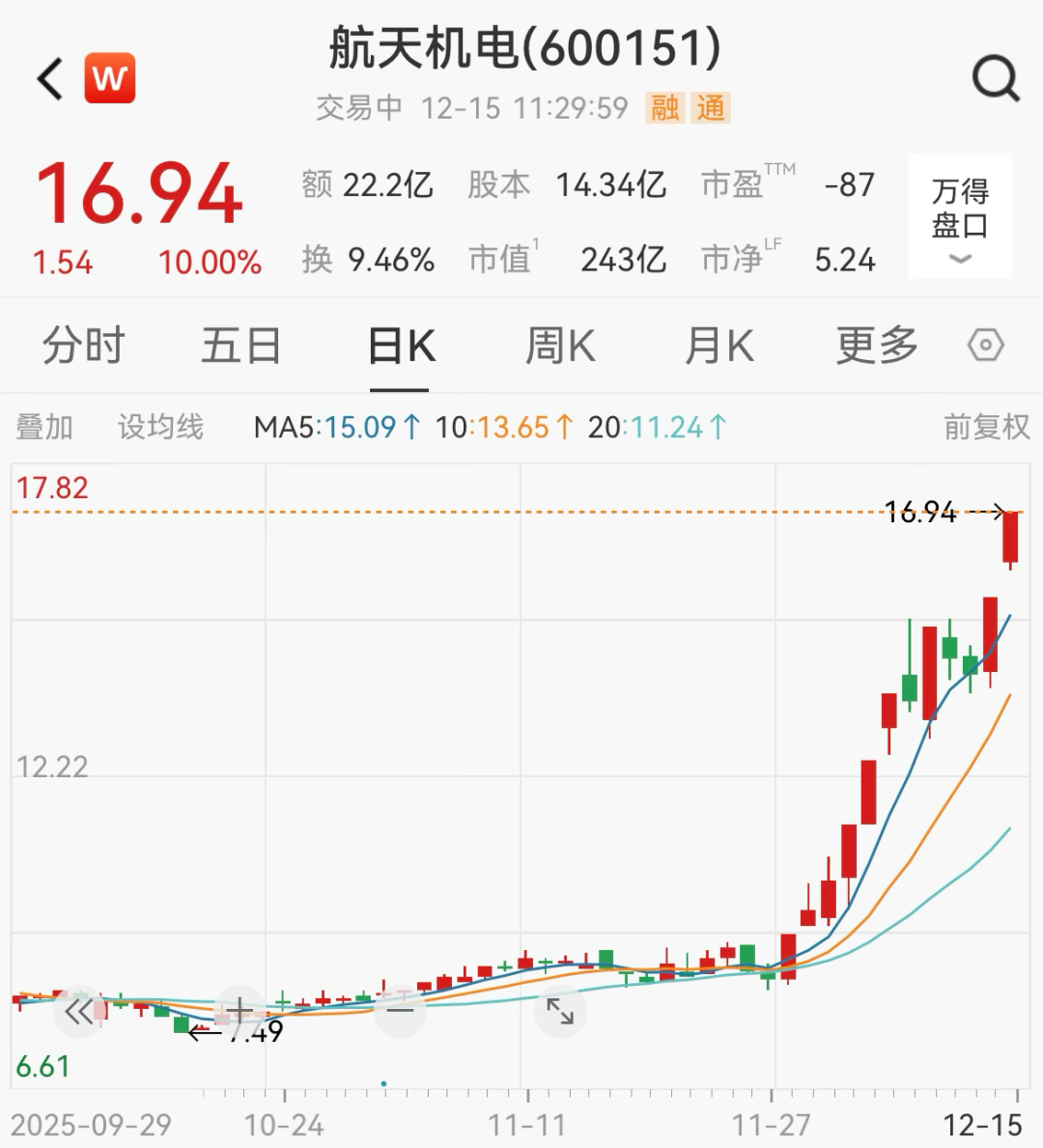
Task: Open the search magnifier icon
Action: [x=996, y=78]
